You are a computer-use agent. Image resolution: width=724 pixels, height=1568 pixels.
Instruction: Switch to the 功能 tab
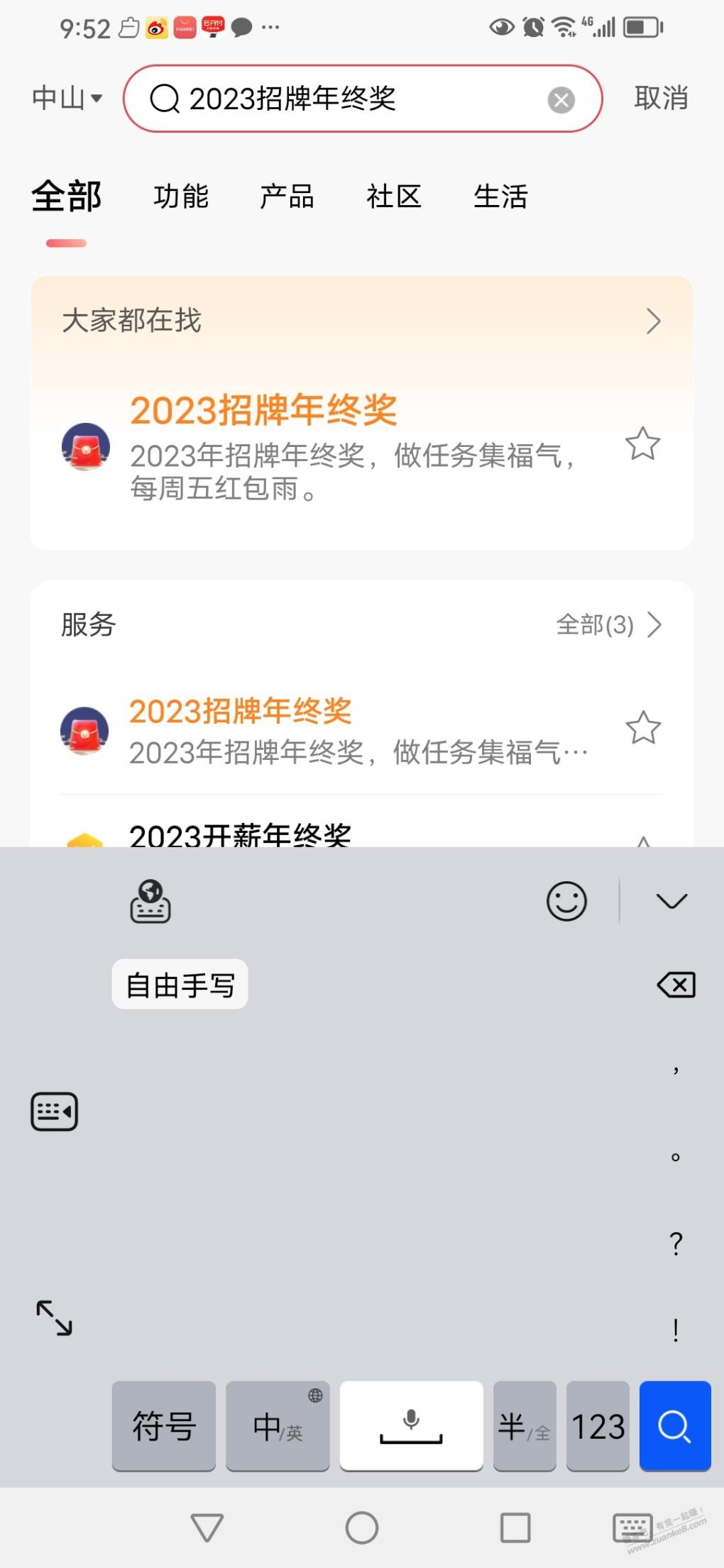pyautogui.click(x=181, y=197)
